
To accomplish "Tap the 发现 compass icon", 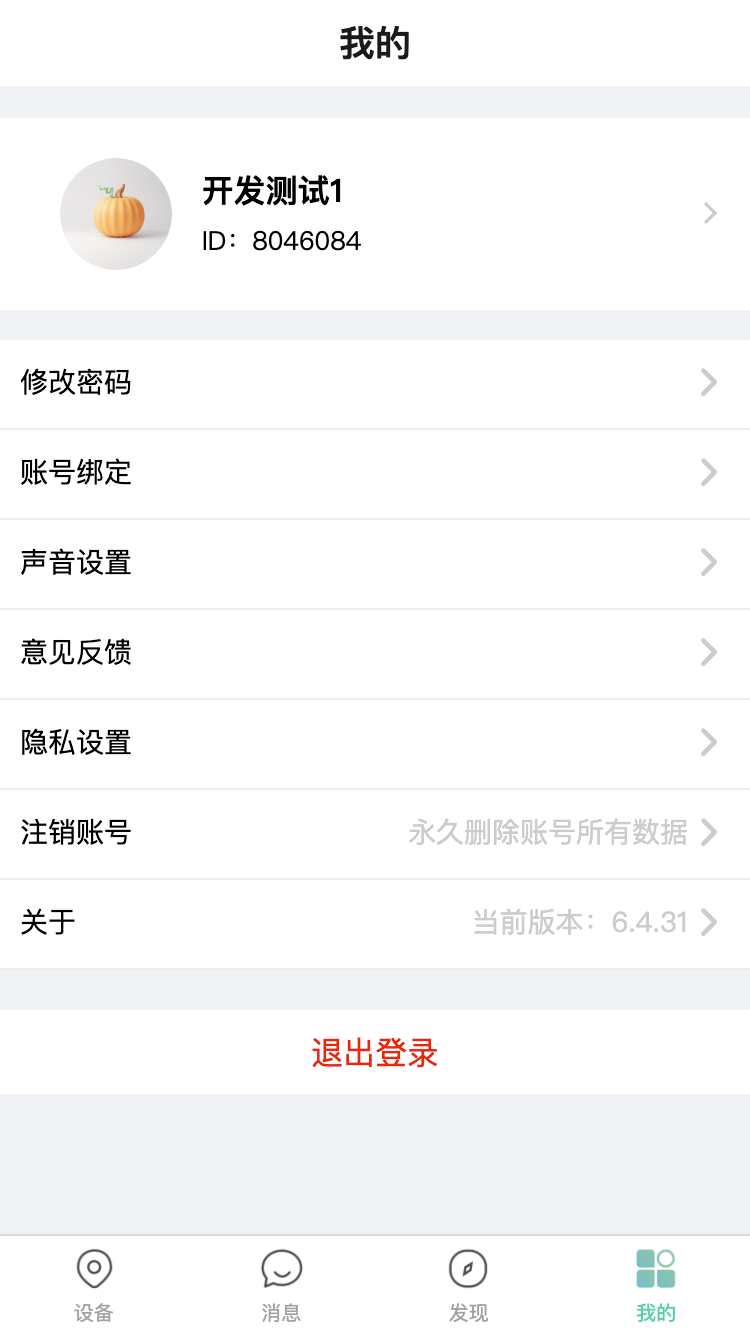I will click(468, 1267).
